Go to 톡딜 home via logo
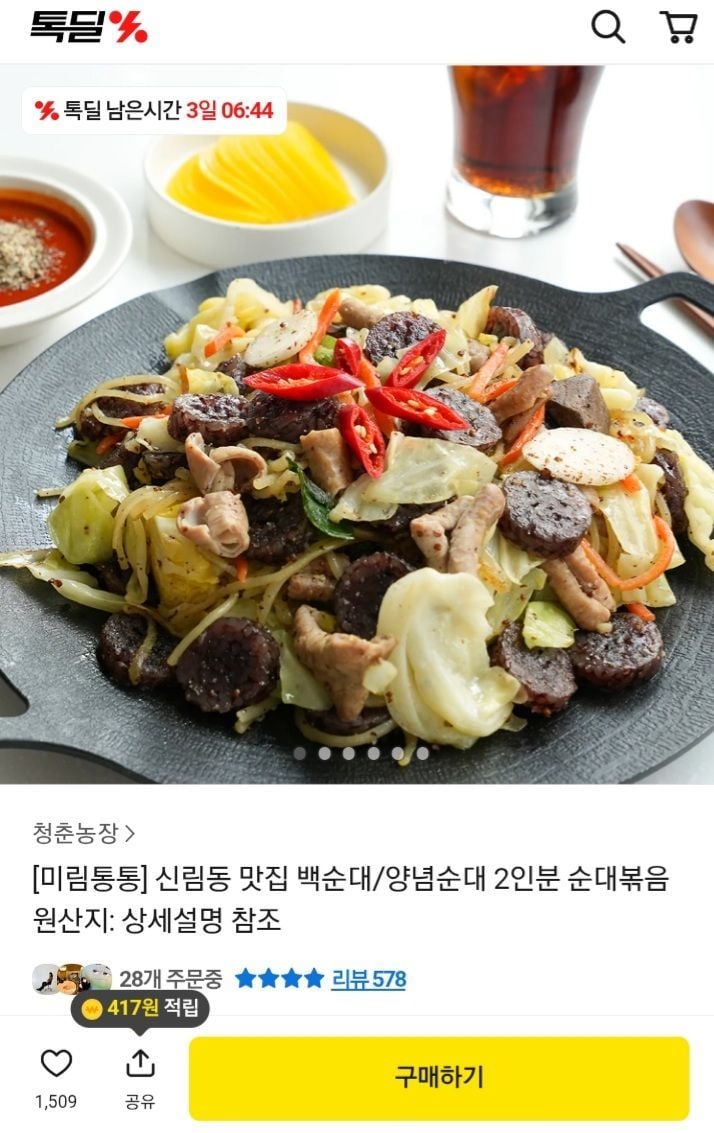The width and height of the screenshot is (714, 1133). [88, 27]
